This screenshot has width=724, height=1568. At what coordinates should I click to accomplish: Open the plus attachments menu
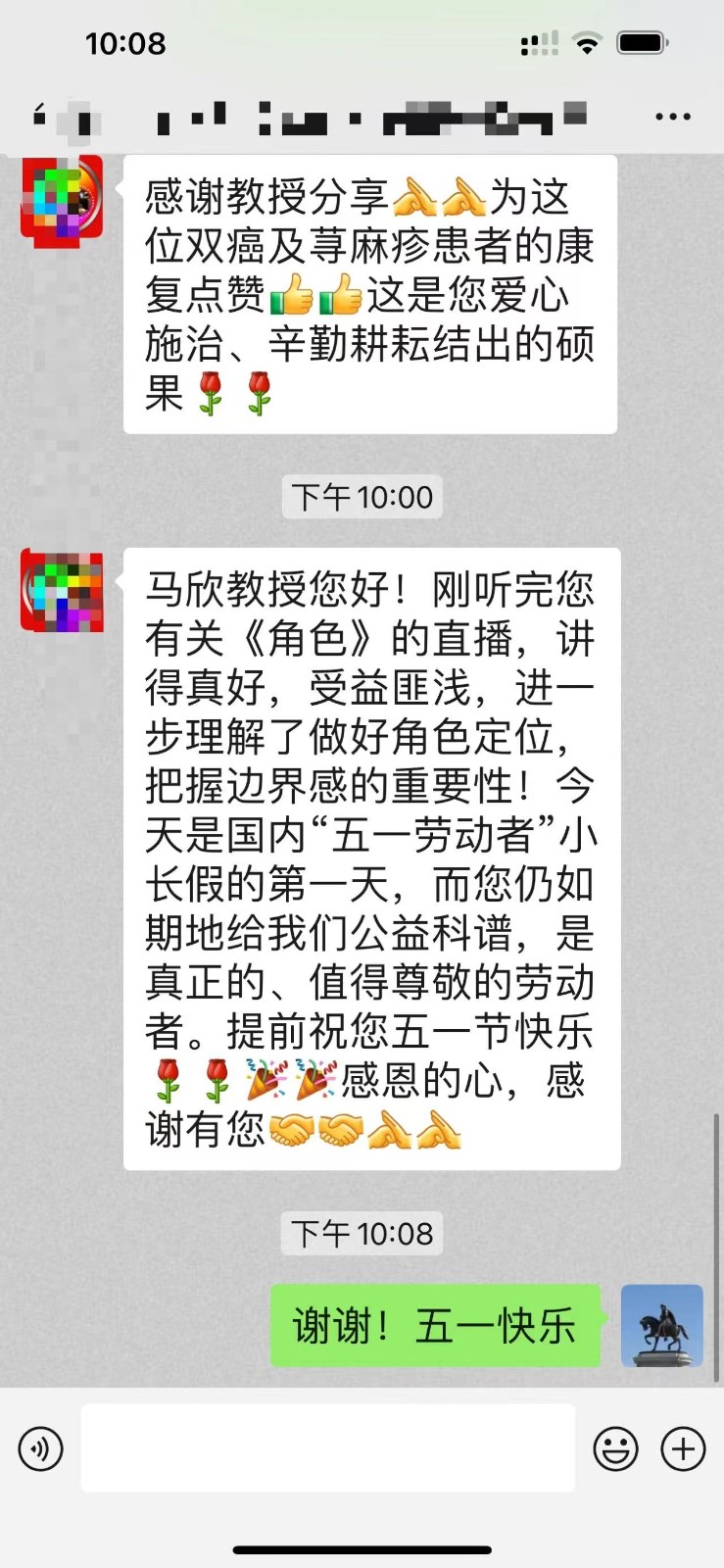click(683, 1448)
